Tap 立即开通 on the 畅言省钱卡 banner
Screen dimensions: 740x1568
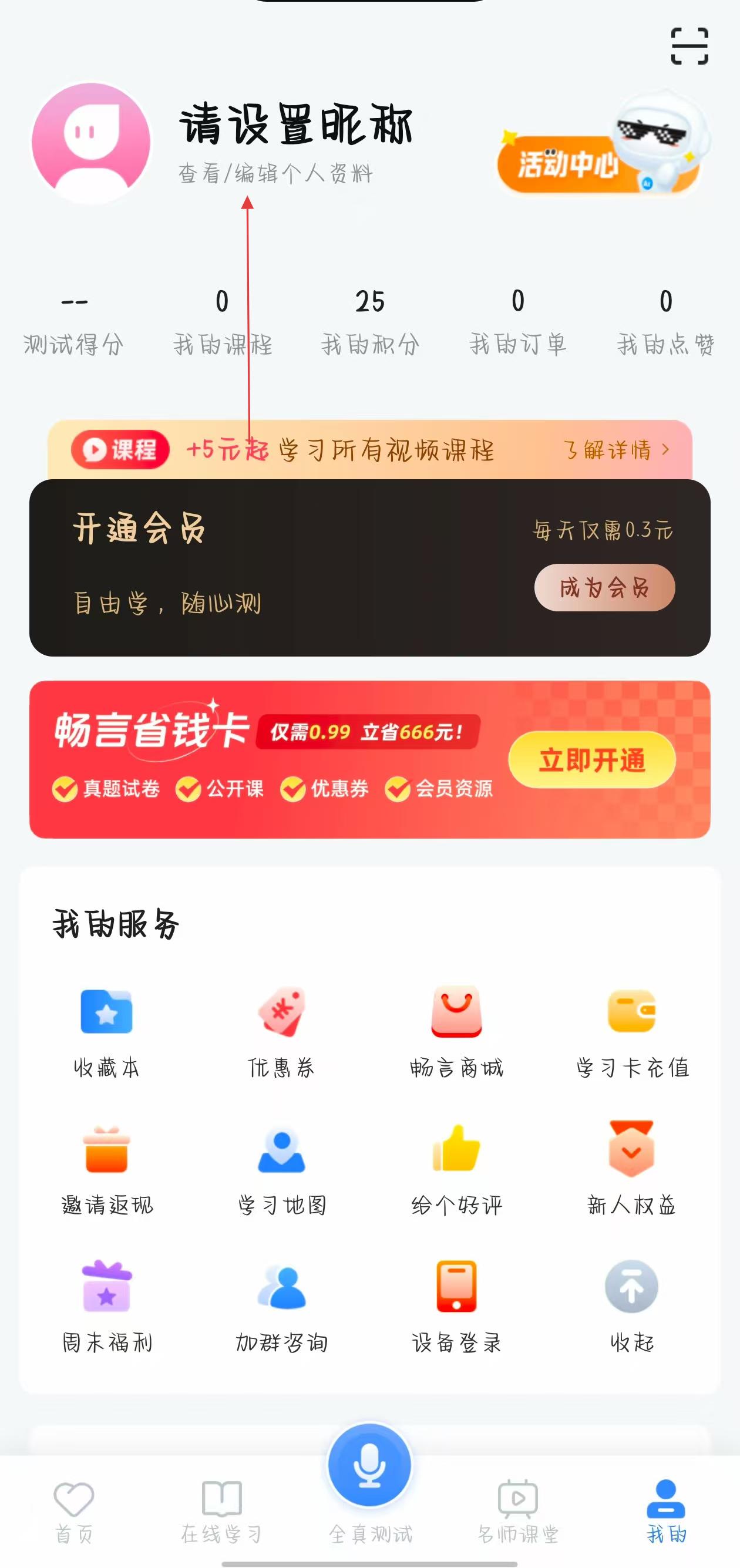click(x=591, y=760)
